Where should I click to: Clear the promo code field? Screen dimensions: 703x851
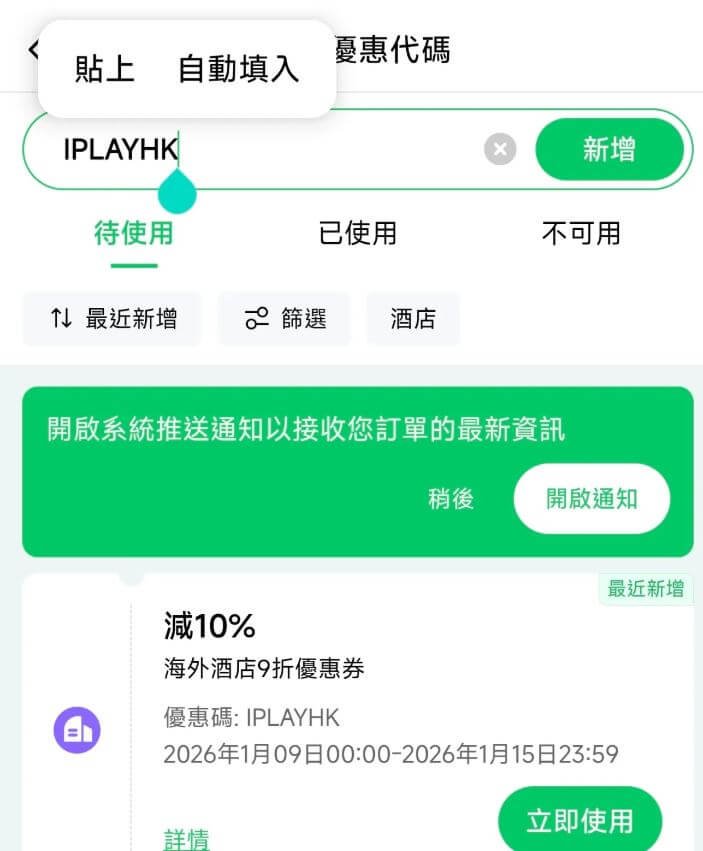tap(500, 150)
